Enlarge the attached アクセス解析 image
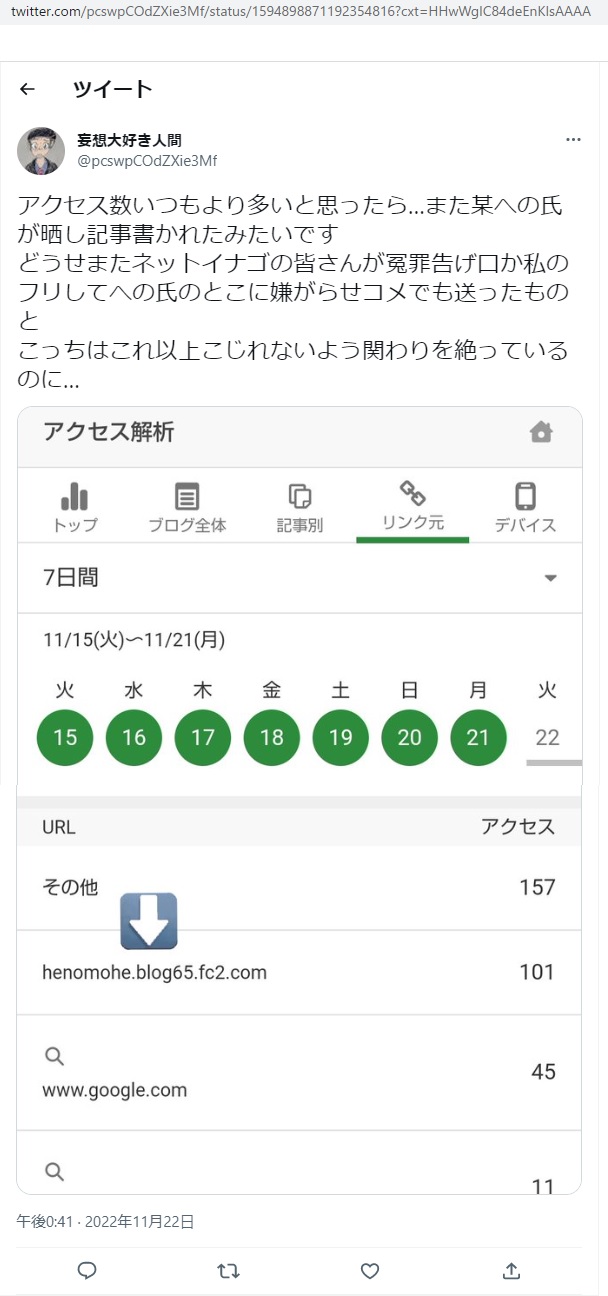 (x=299, y=800)
